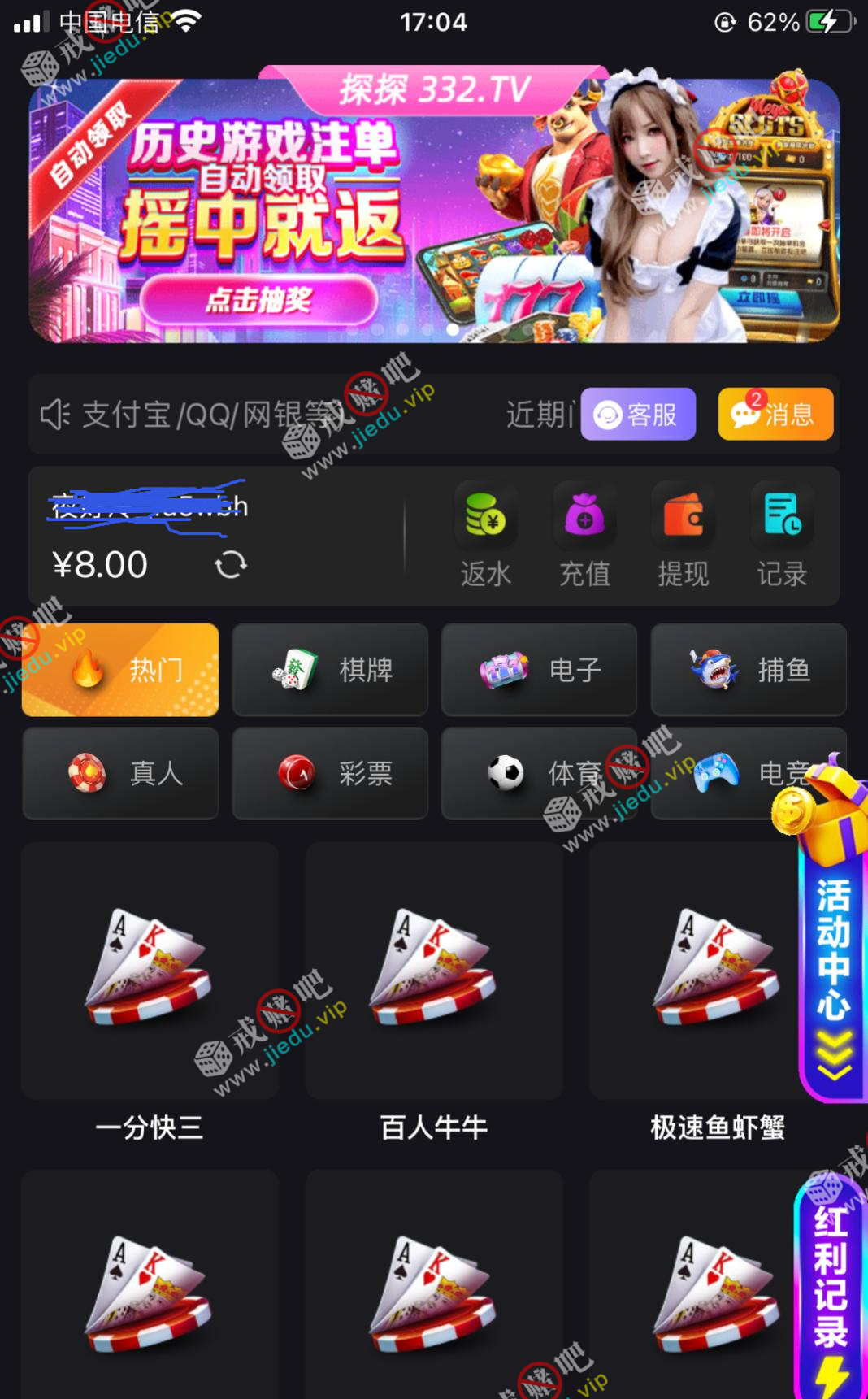Open the 消息 messages button
The width and height of the screenshot is (868, 1399).
tap(775, 415)
